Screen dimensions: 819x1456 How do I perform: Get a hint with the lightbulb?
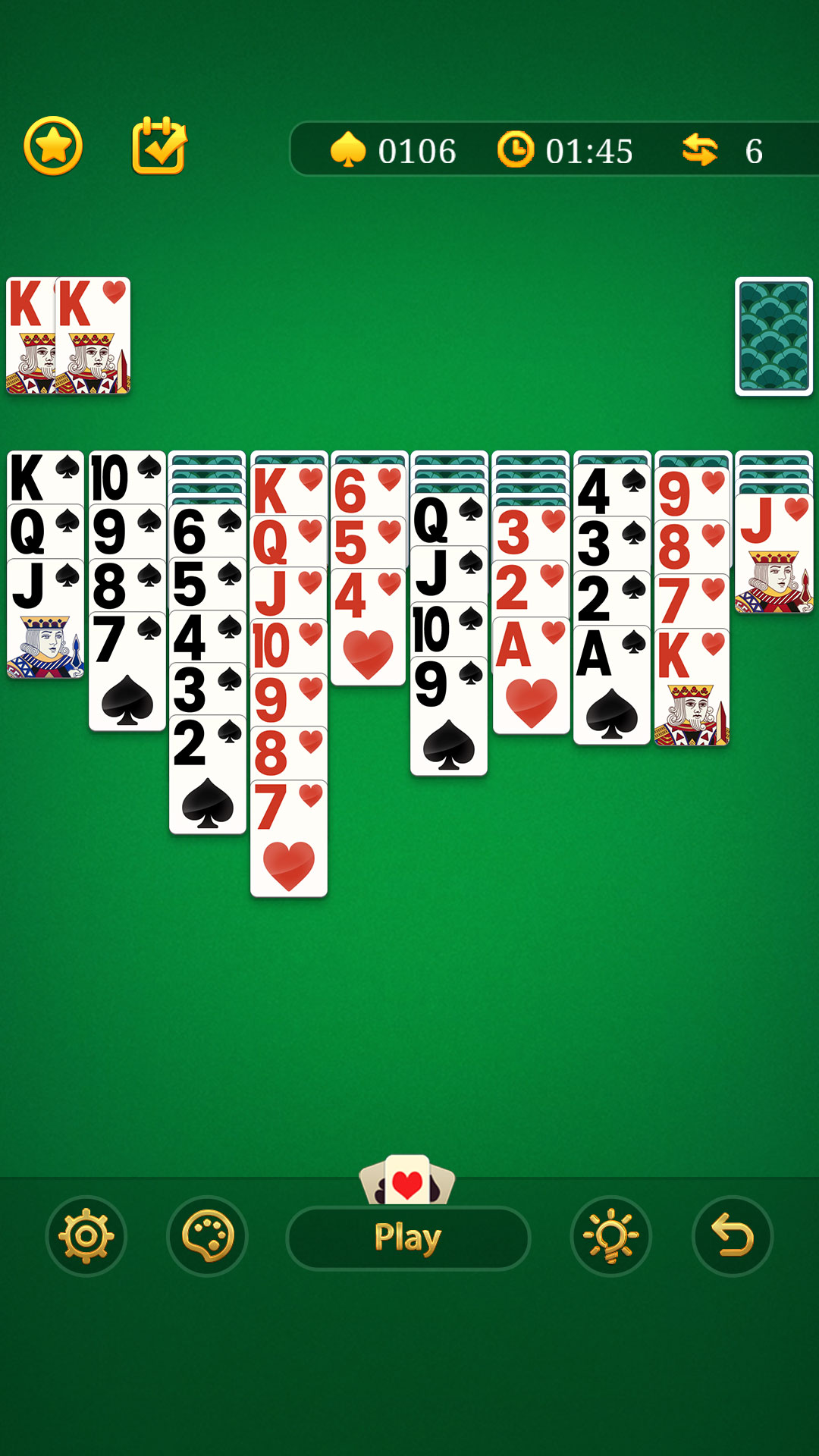pos(610,1236)
